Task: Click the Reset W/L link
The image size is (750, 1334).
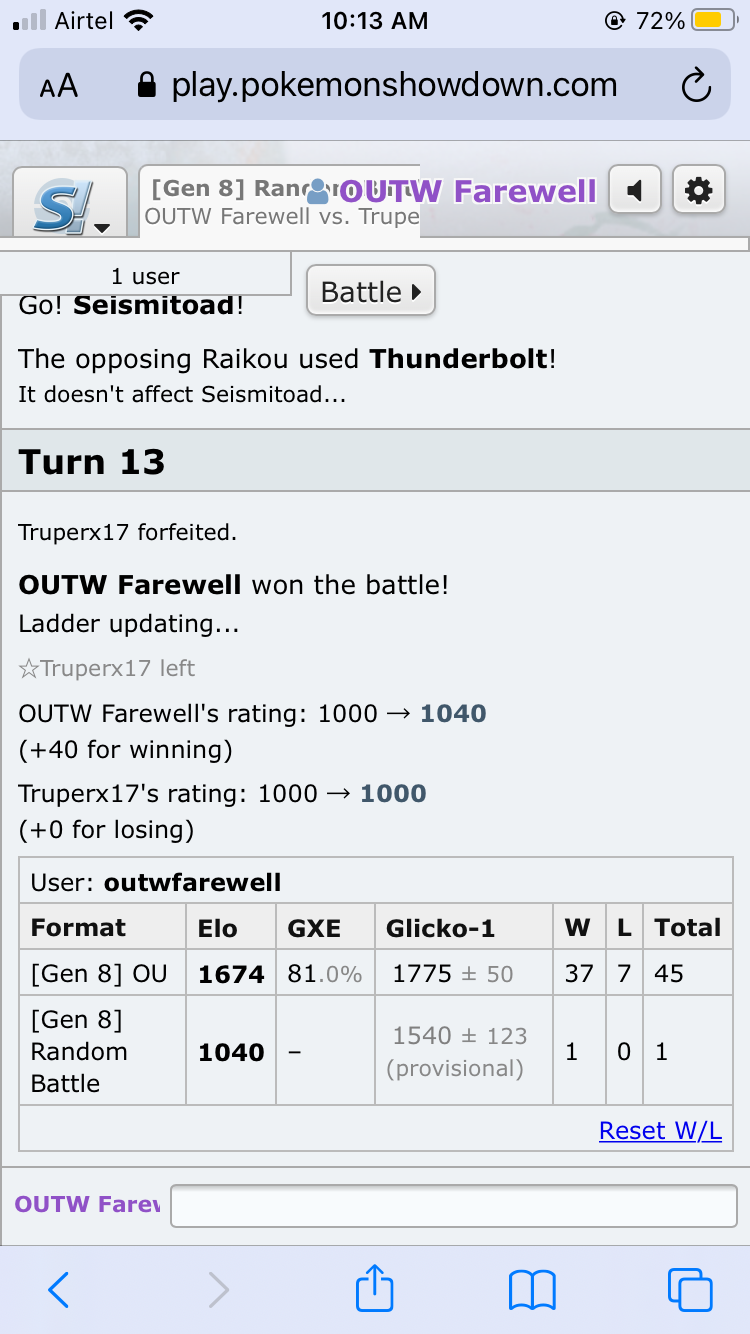Action: (660, 1130)
